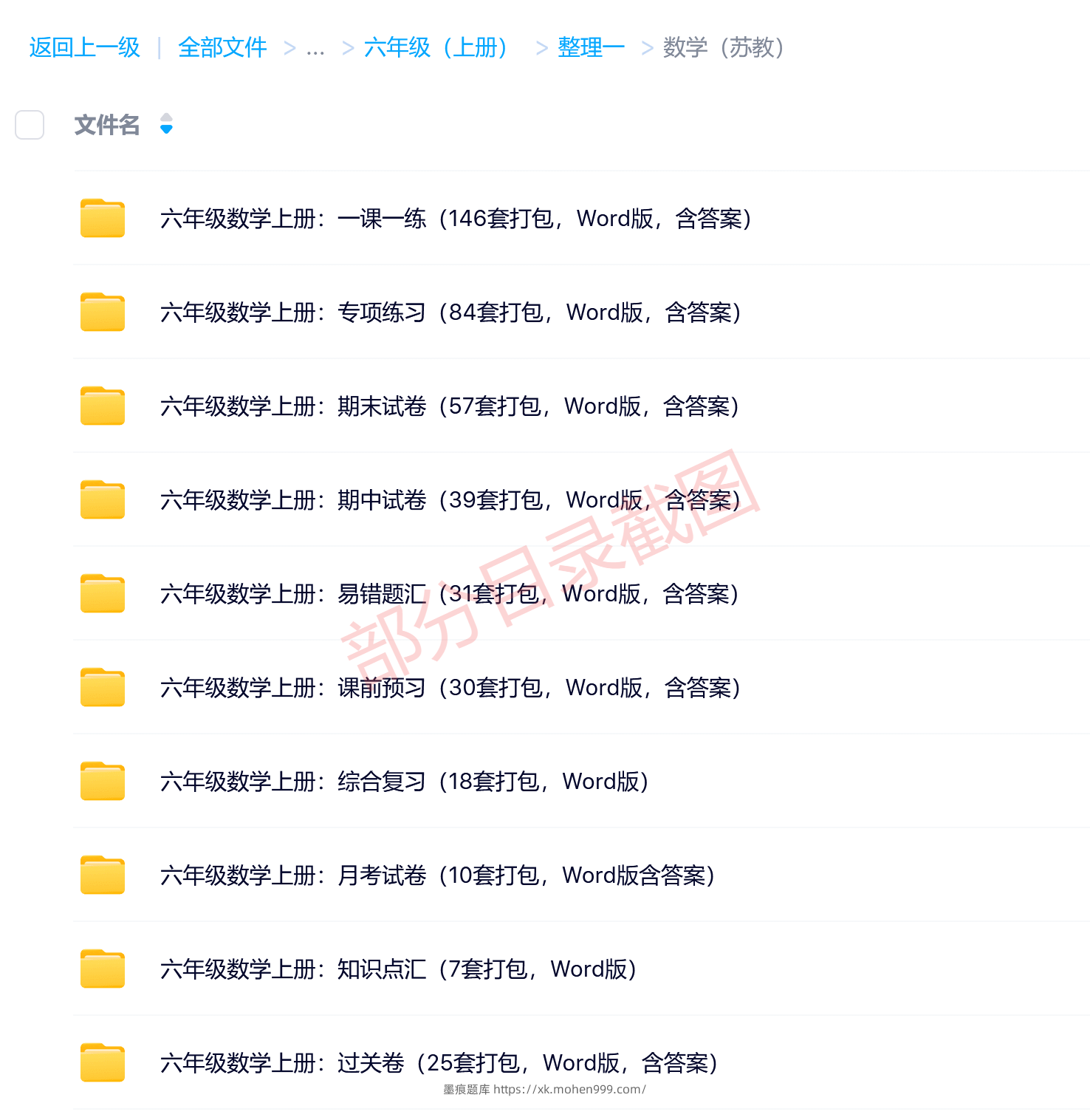Open the 易错题汇 31套 folder
The width and height of the screenshot is (1090, 1120).
tap(449, 594)
